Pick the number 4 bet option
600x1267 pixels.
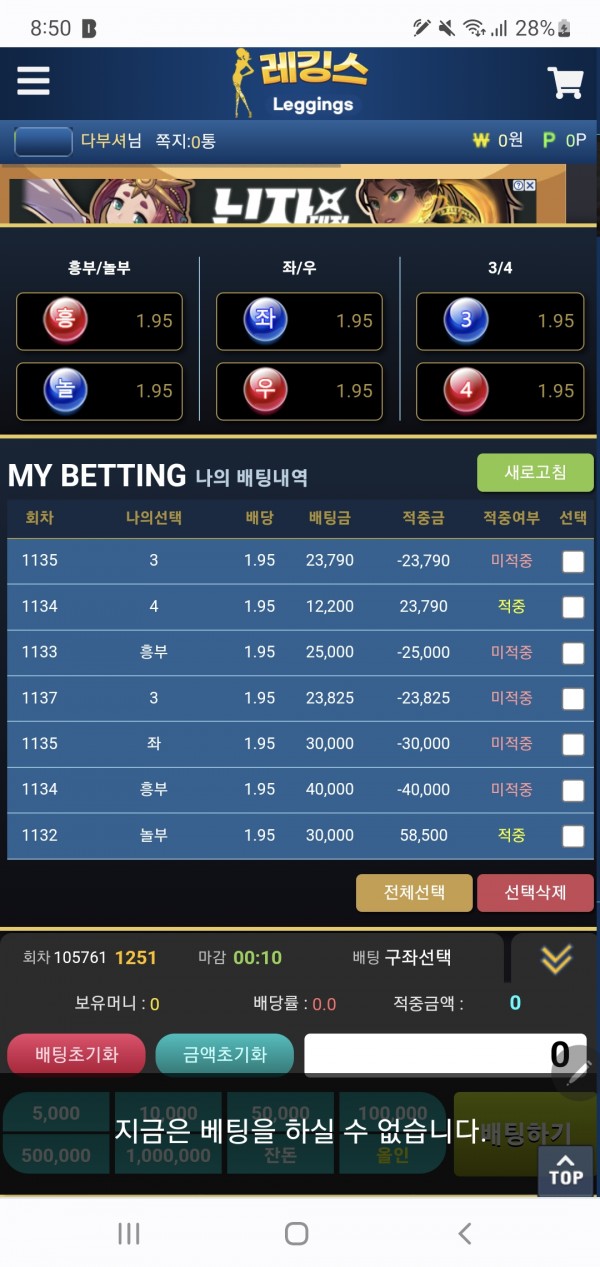pos(499,391)
